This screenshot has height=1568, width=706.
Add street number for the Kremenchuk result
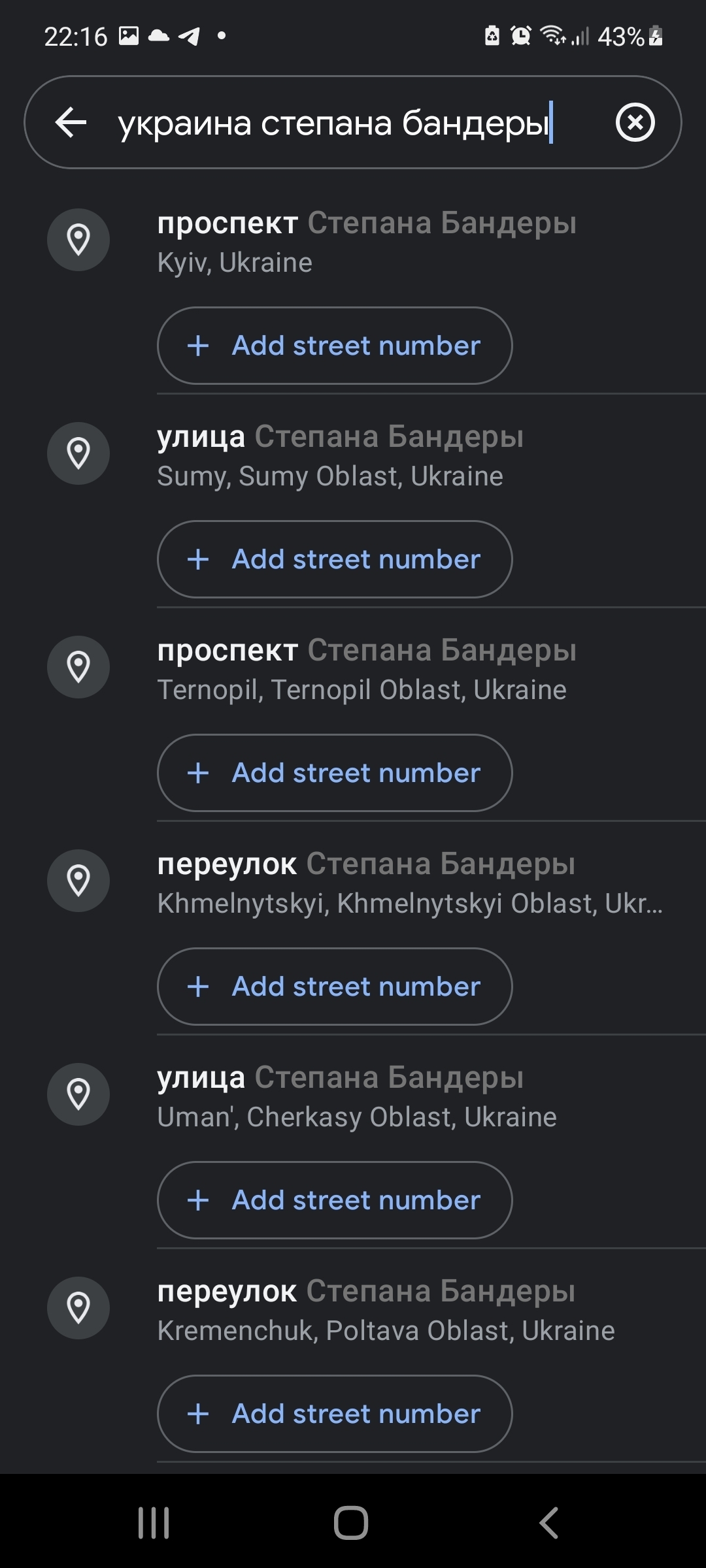pos(334,1414)
